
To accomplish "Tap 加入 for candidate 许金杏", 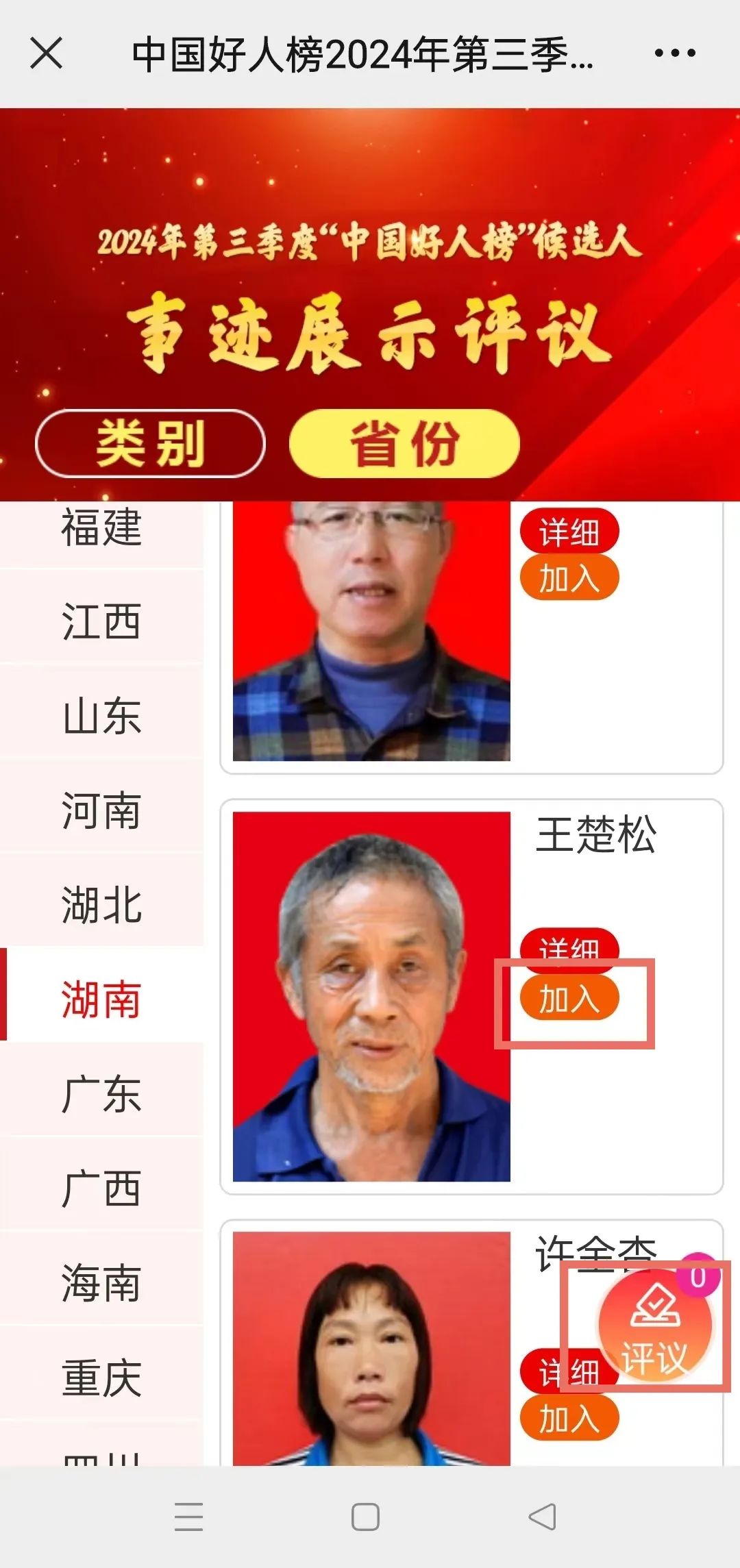I will (x=569, y=1418).
